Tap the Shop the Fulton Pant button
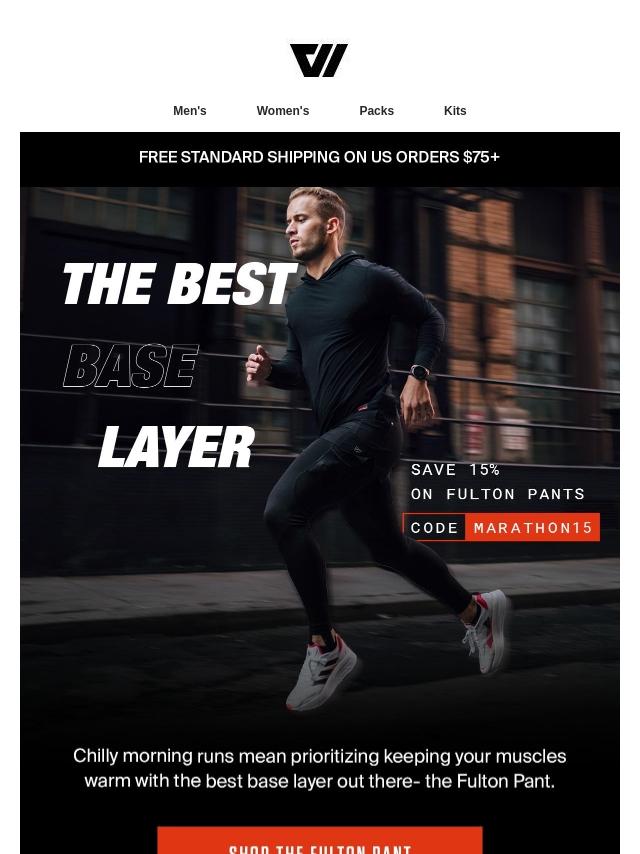 pos(319,842)
